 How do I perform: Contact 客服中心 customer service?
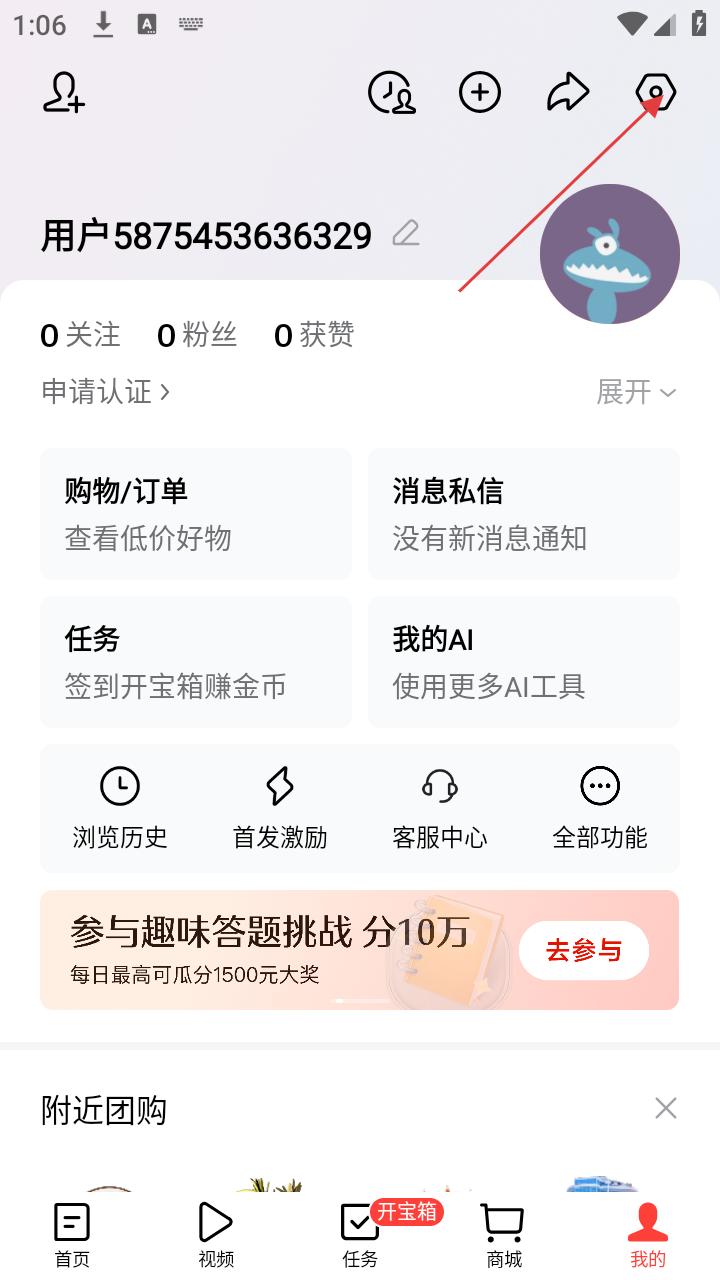click(x=440, y=808)
